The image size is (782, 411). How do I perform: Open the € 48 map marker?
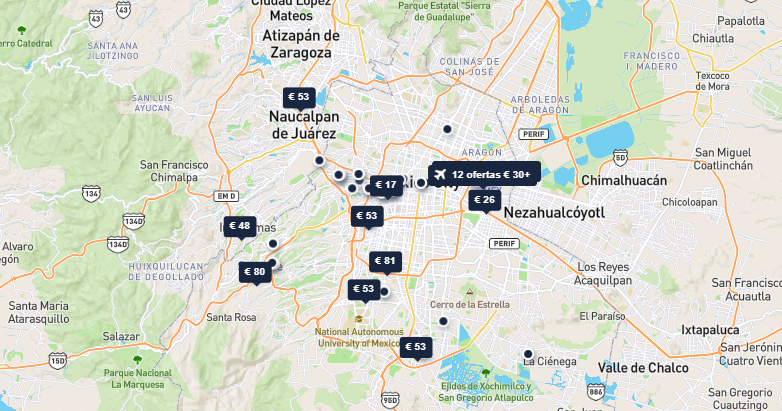pos(240,226)
